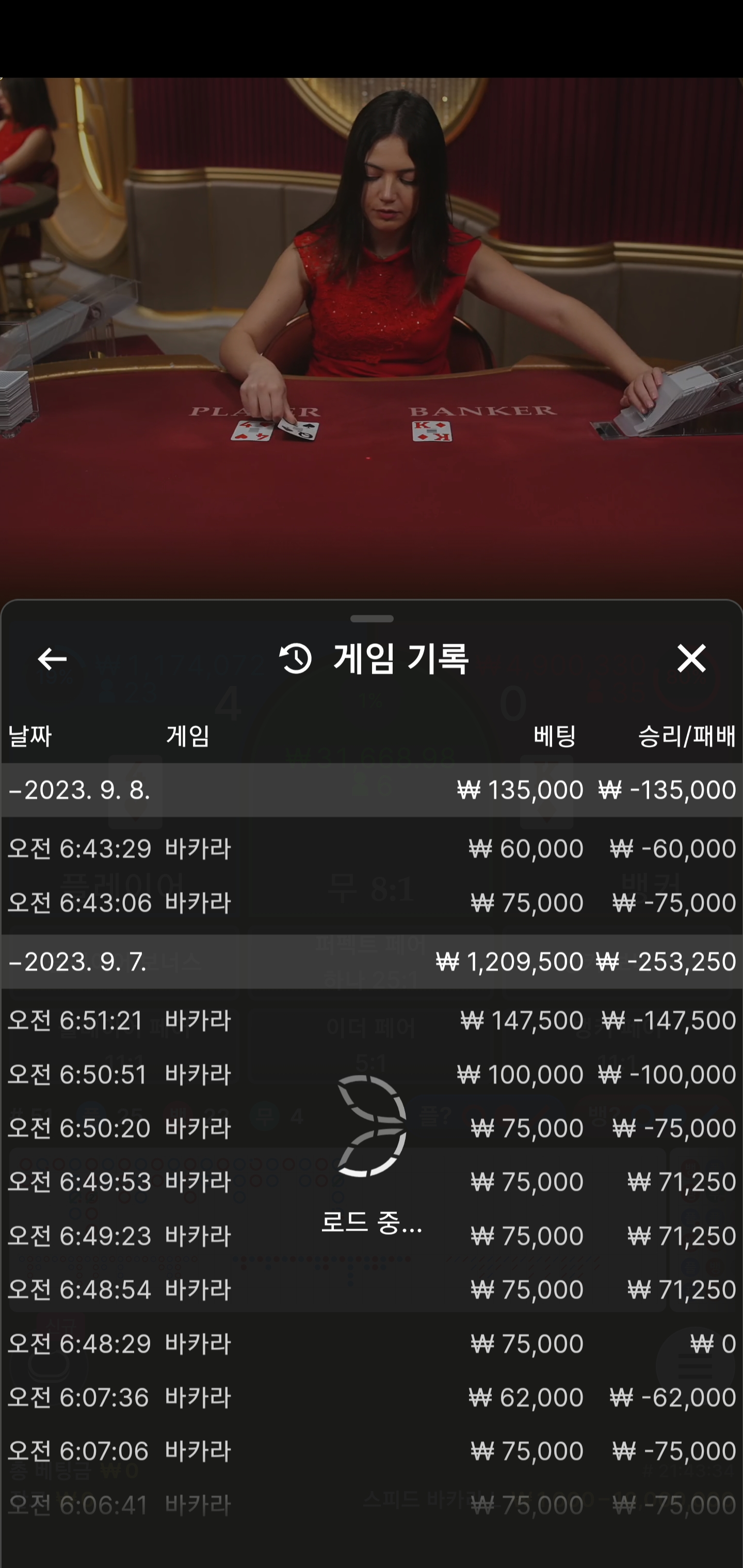743x1568 pixels.
Task: Open the 6:49:23 game record
Action: 372,1236
